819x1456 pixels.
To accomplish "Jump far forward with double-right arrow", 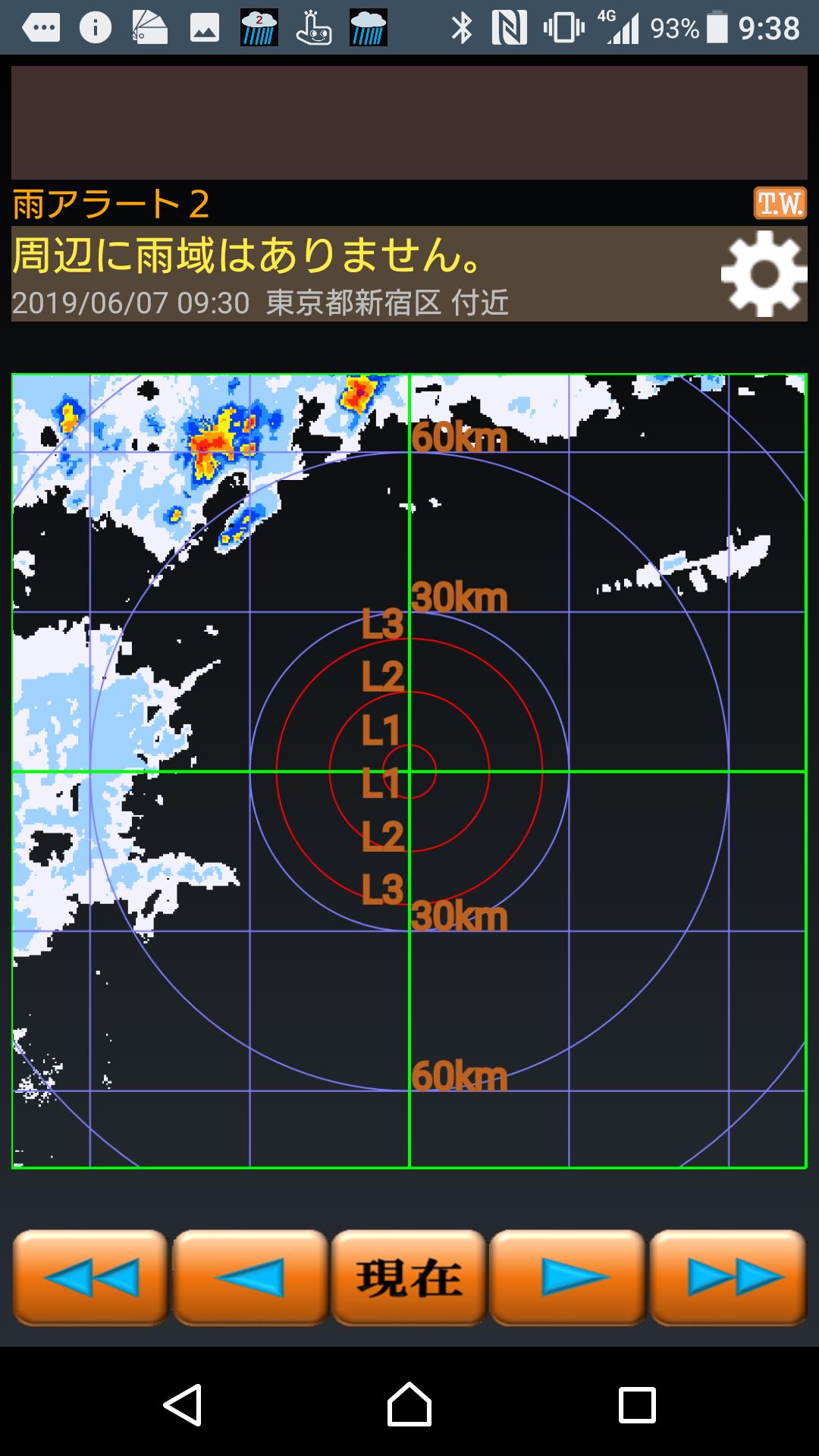I will pyautogui.click(x=728, y=1278).
